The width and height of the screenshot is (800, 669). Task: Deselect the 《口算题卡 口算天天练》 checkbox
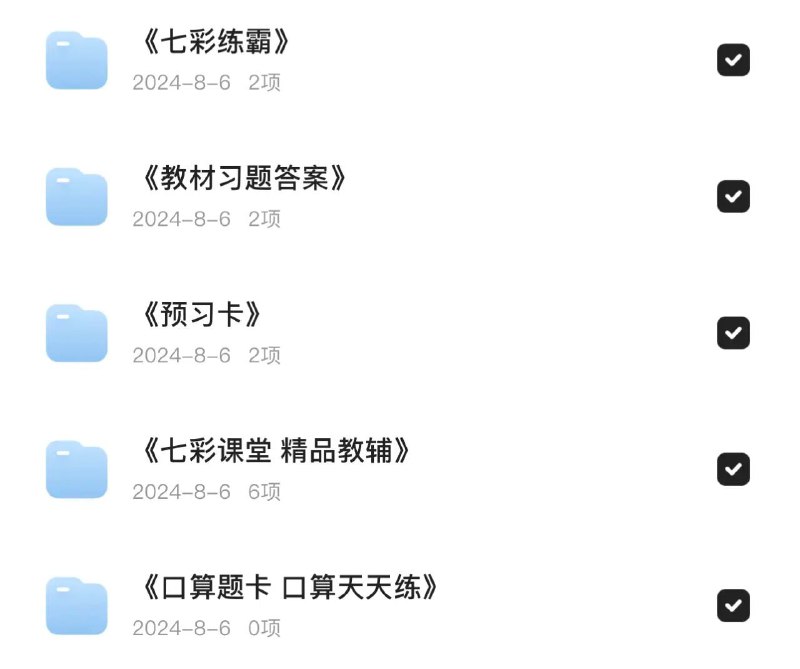coord(733,605)
